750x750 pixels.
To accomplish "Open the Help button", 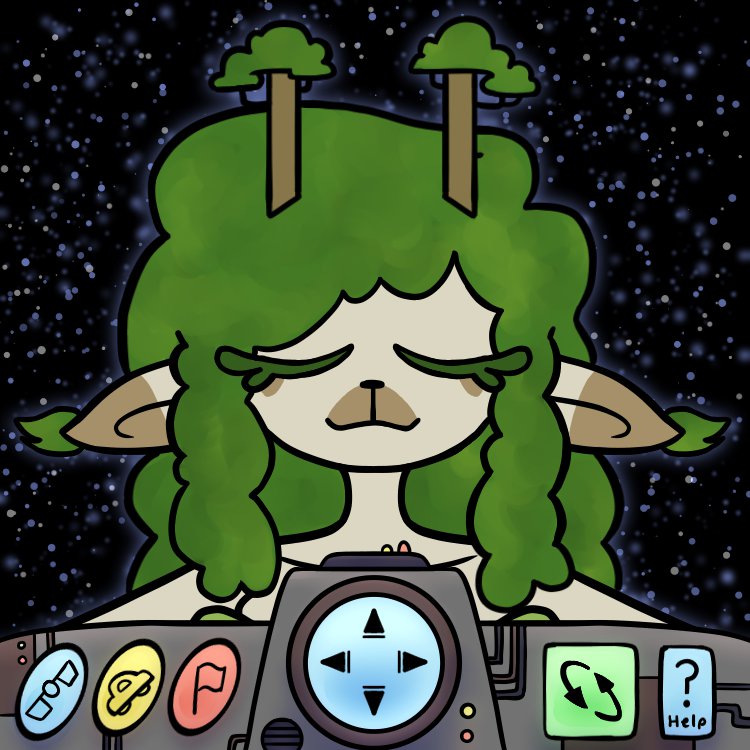I will [x=688, y=692].
